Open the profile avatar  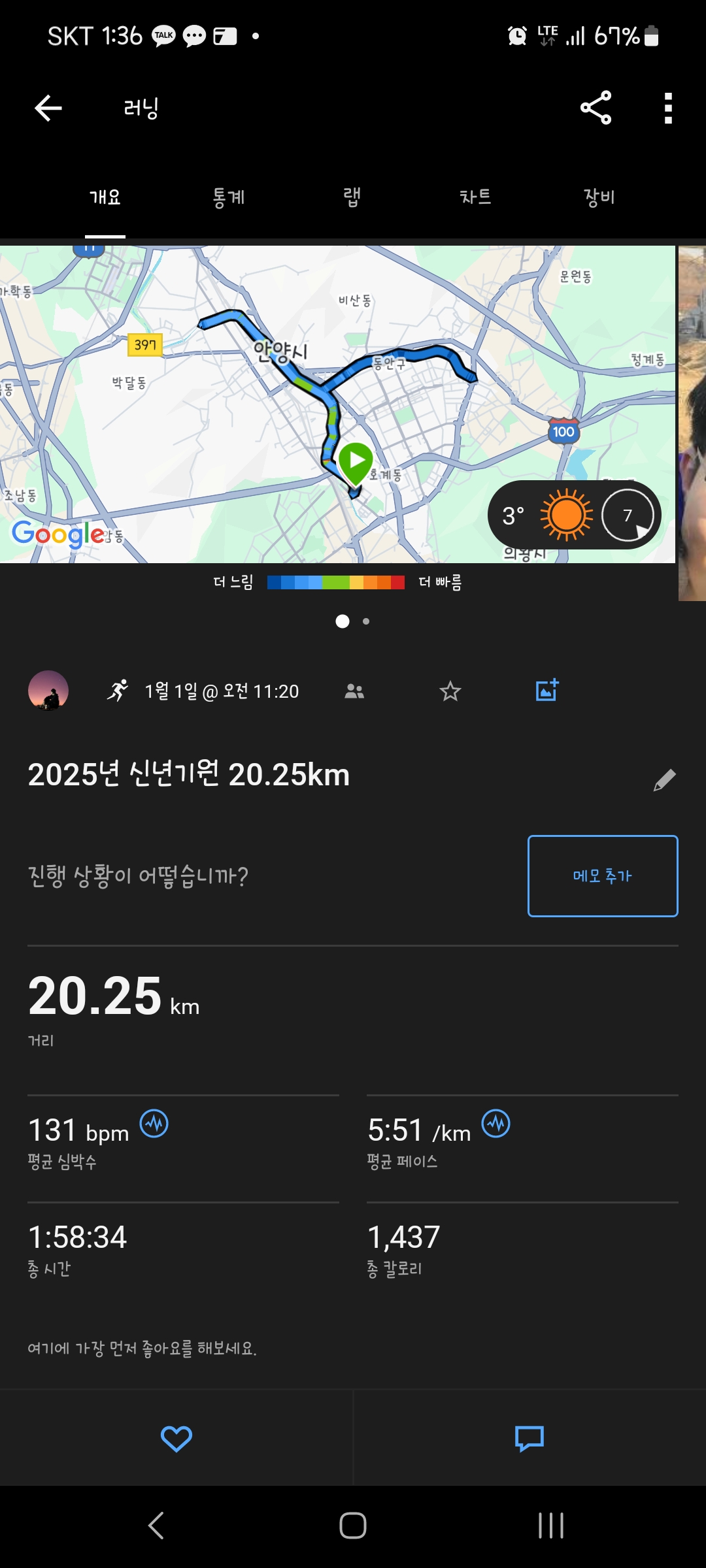[48, 691]
